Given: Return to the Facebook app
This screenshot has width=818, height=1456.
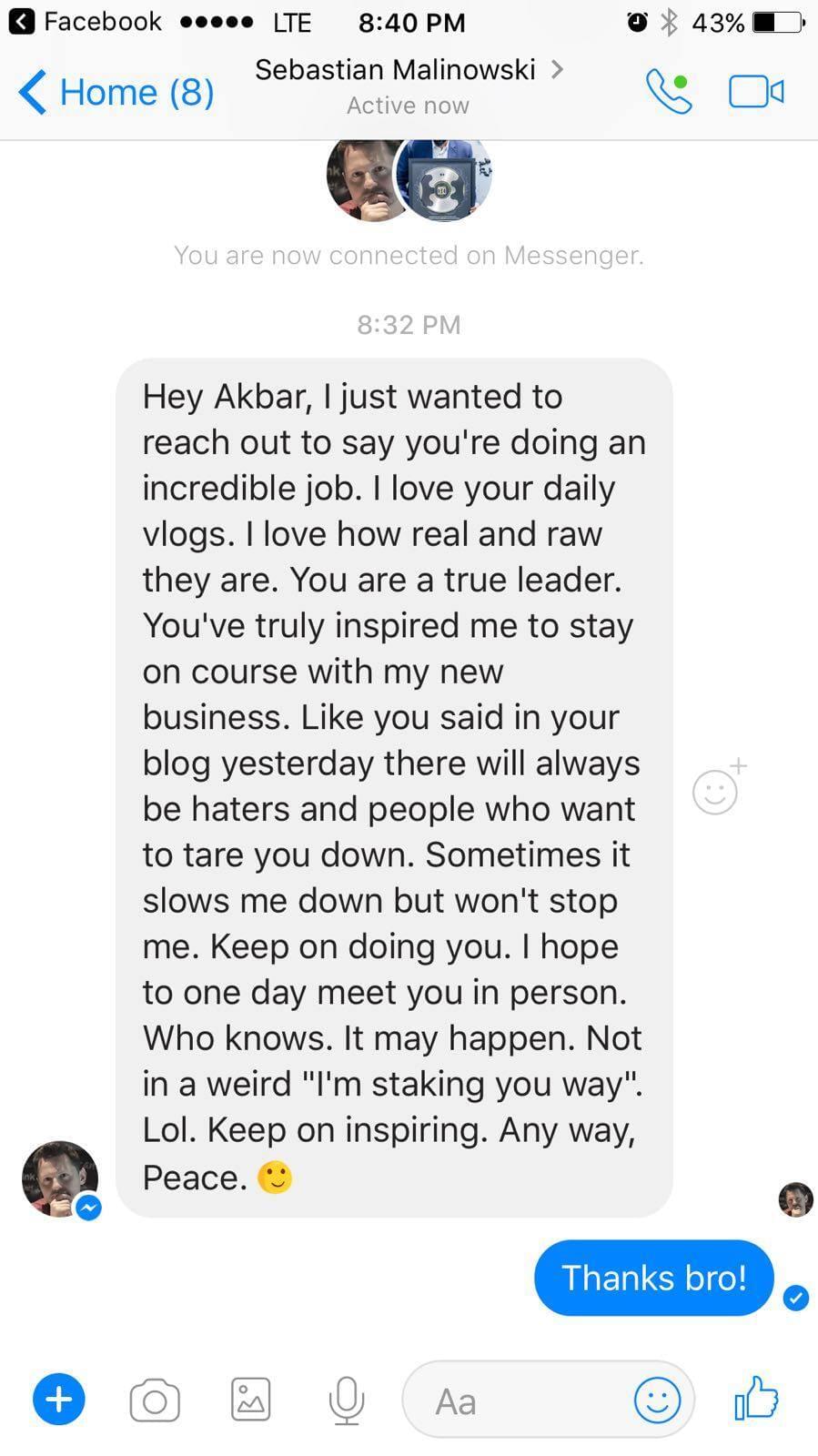Looking at the screenshot, I should [x=85, y=21].
